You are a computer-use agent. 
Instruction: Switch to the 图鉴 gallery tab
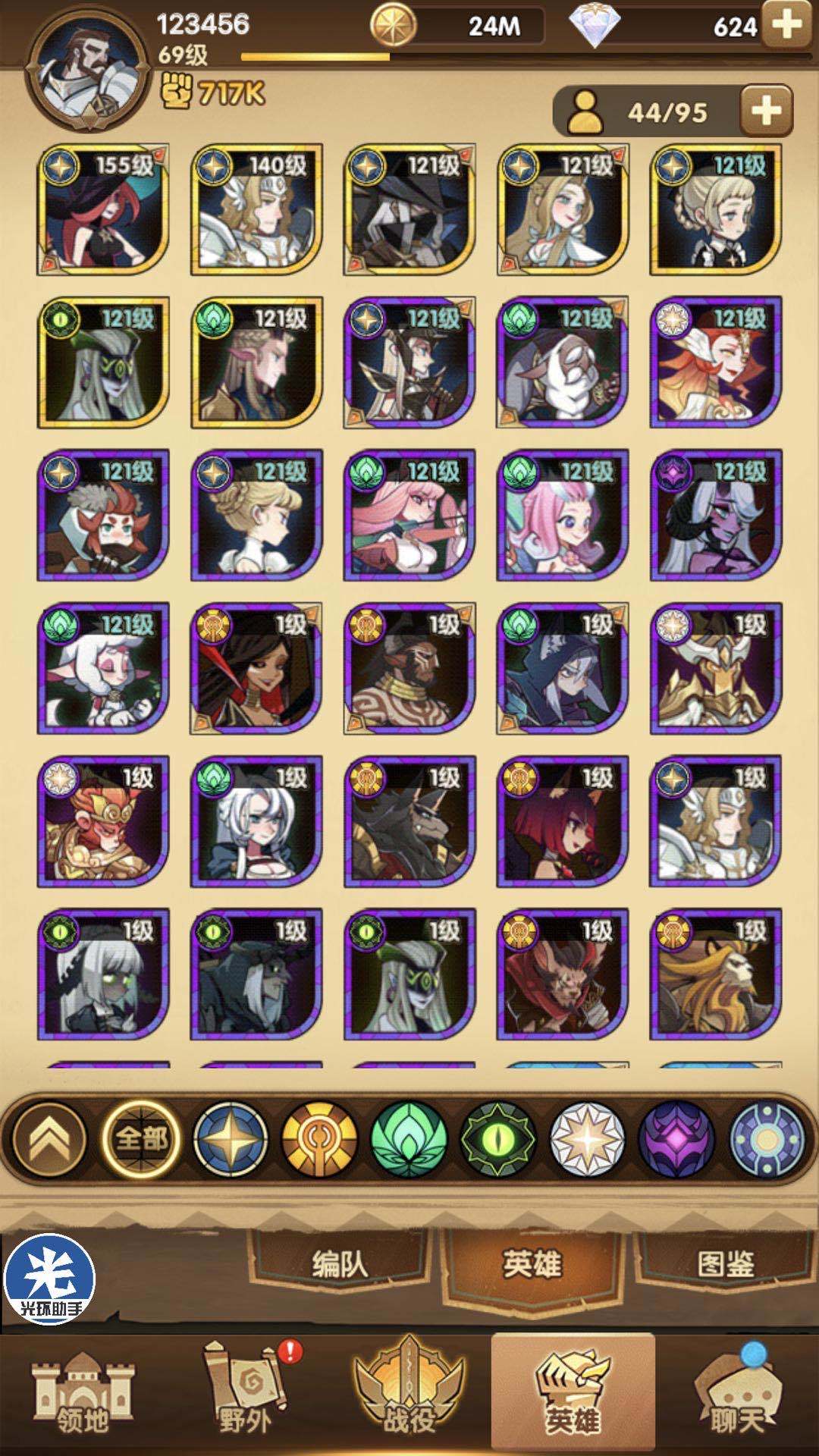[725, 1264]
